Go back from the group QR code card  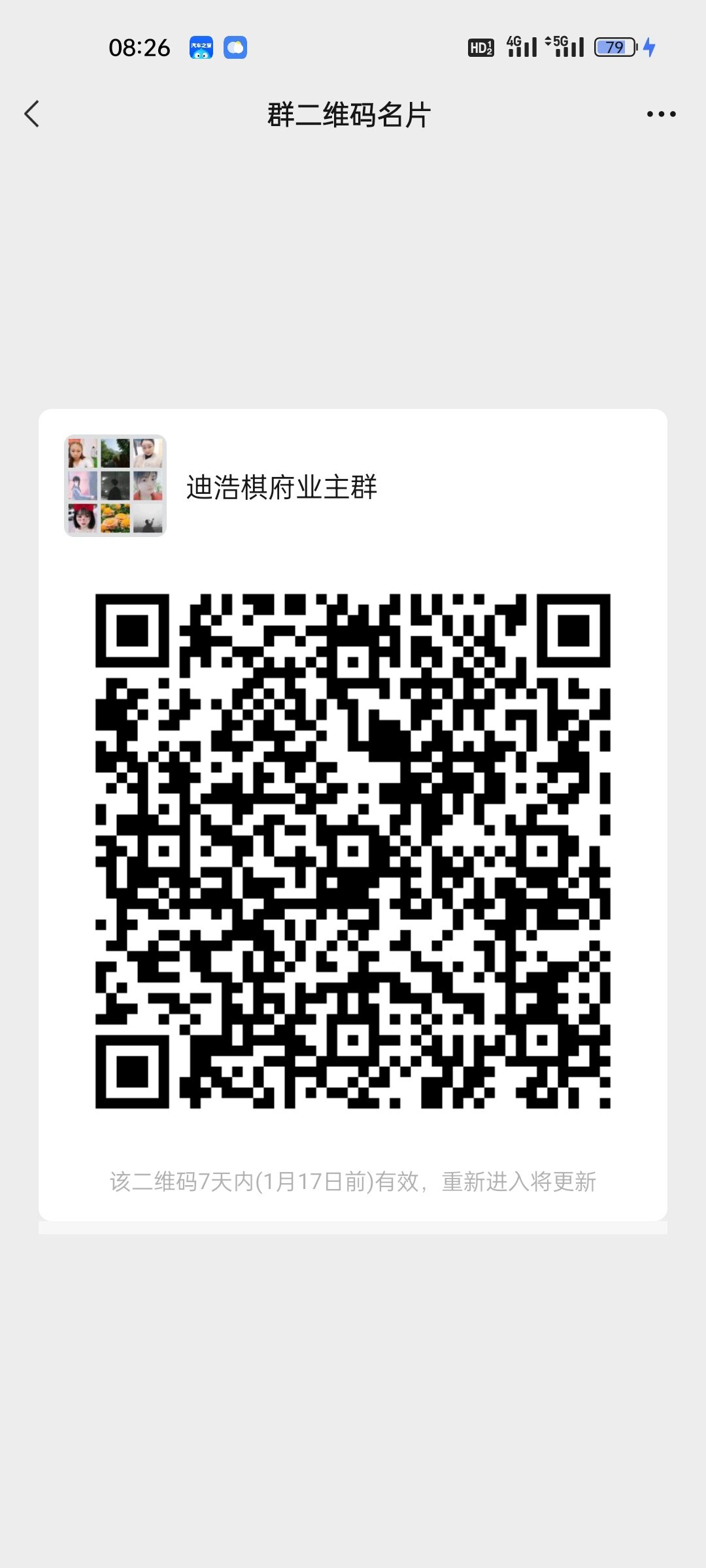32,114
